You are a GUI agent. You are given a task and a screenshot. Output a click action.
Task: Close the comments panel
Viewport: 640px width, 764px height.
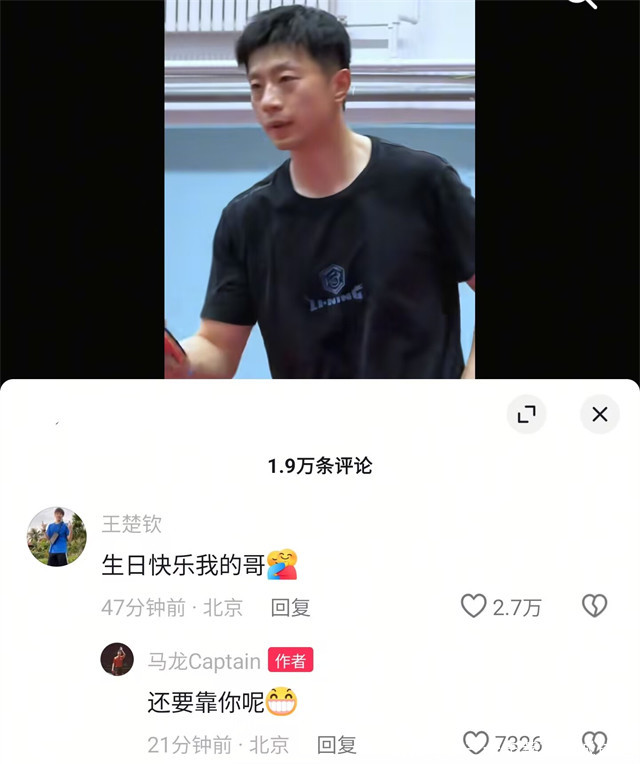pos(599,414)
